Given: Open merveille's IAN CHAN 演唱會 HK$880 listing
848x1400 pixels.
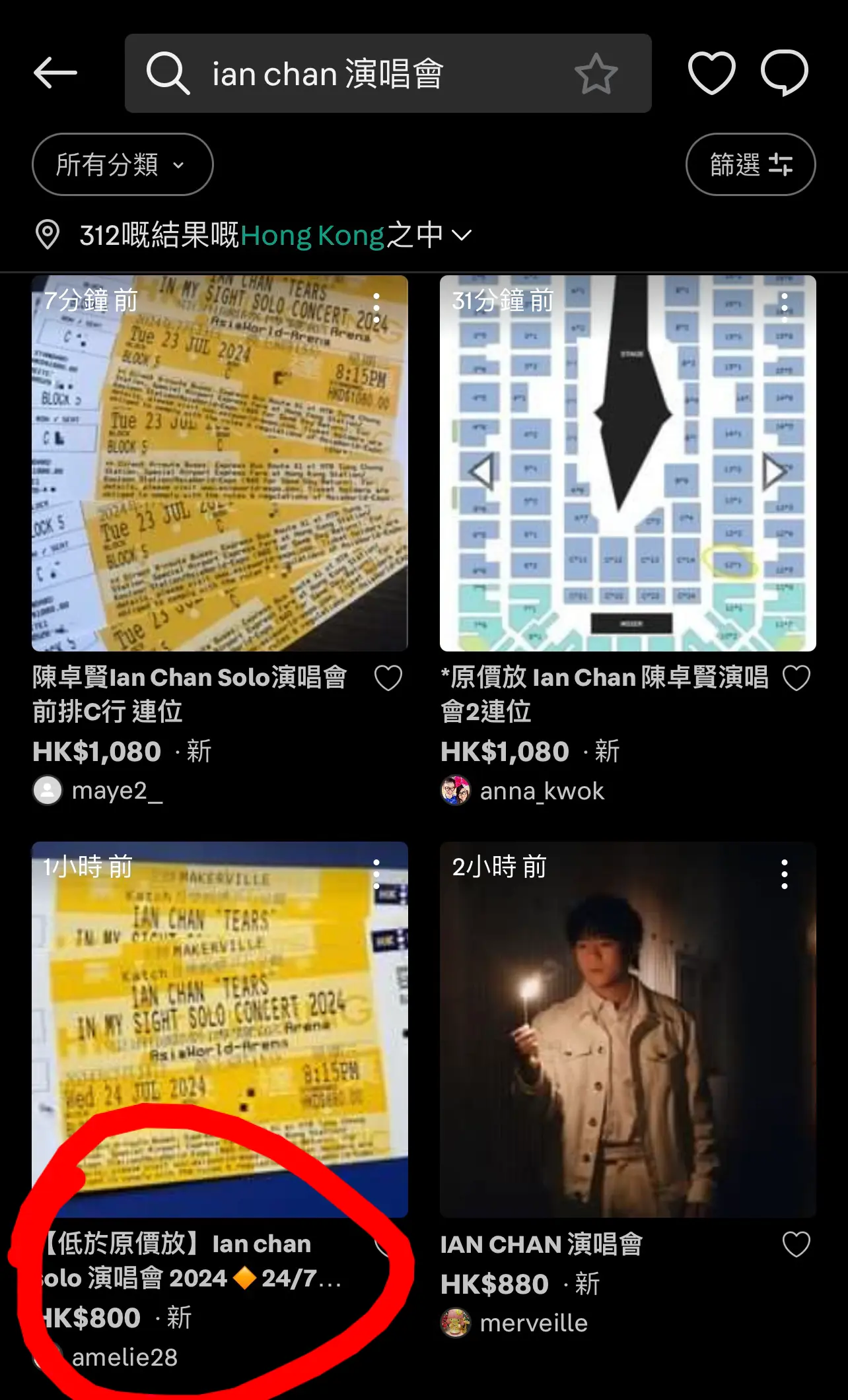Looking at the screenshot, I should click(628, 1030).
